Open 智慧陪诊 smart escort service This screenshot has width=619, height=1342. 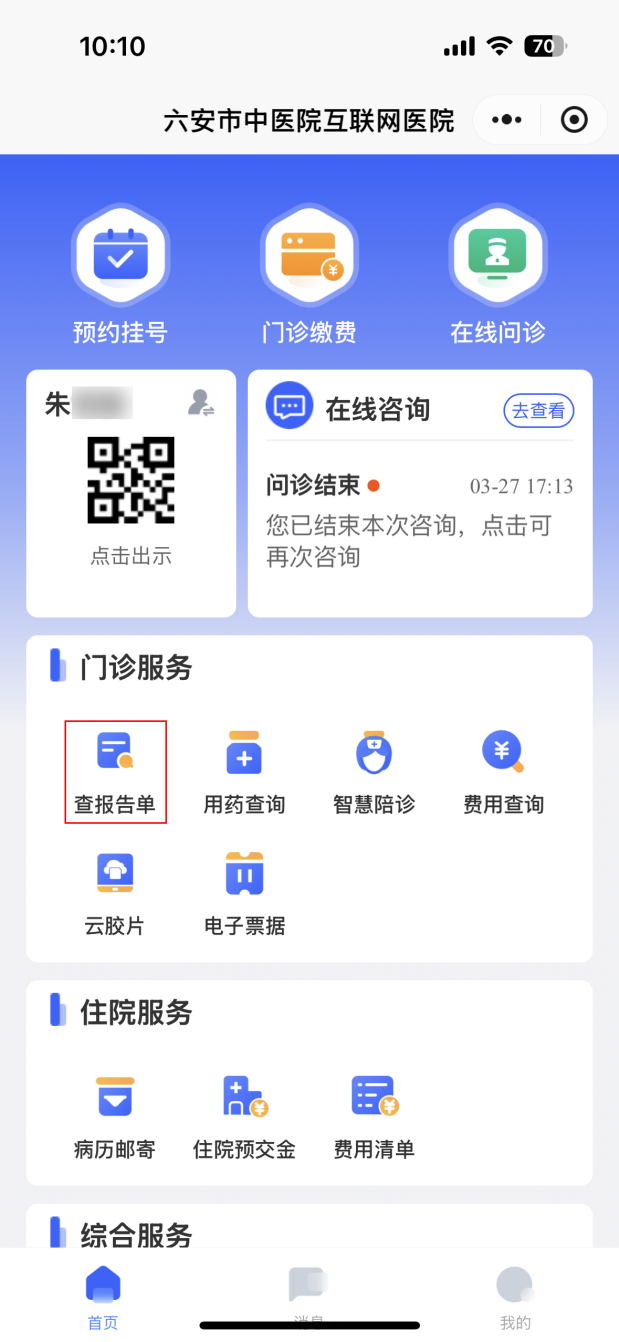[374, 771]
